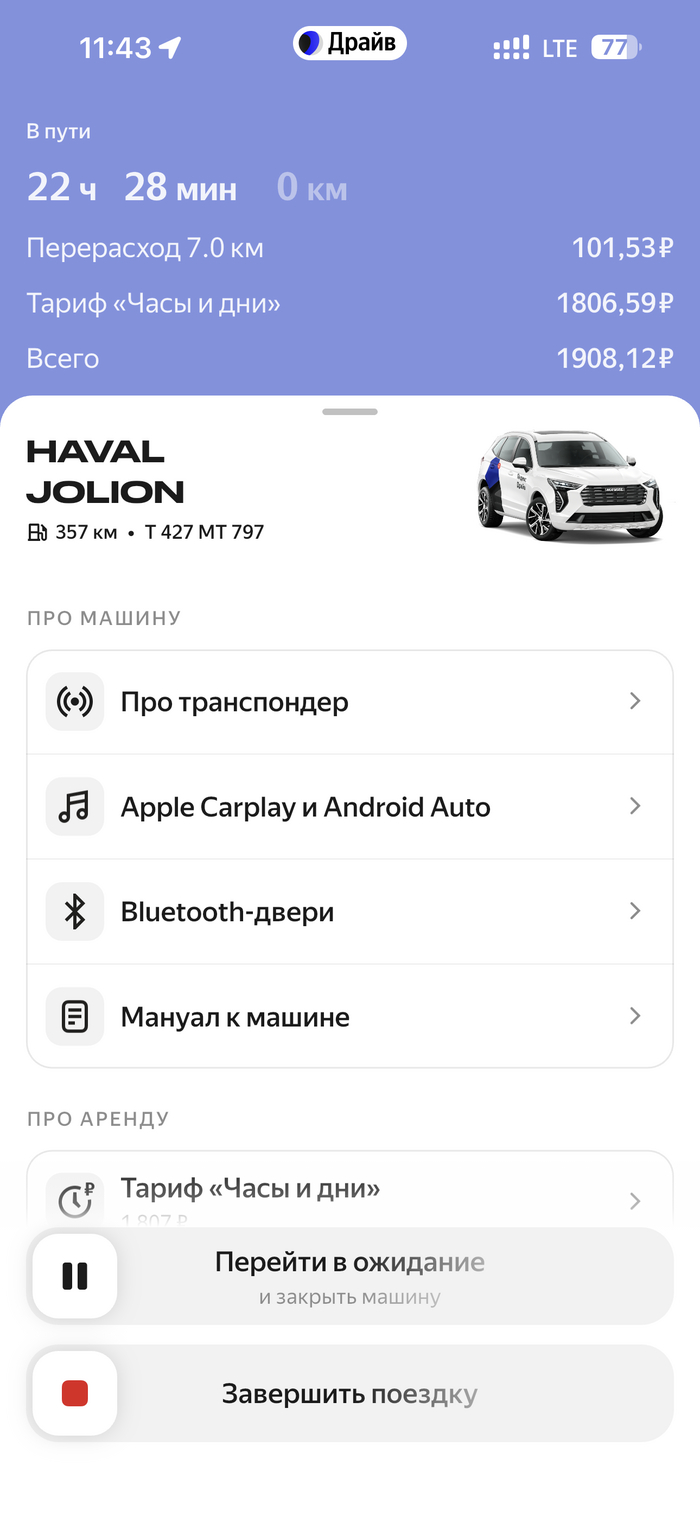The image size is (700, 1517).
Task: Open the Bluetooth-двери row
Action: point(349,912)
